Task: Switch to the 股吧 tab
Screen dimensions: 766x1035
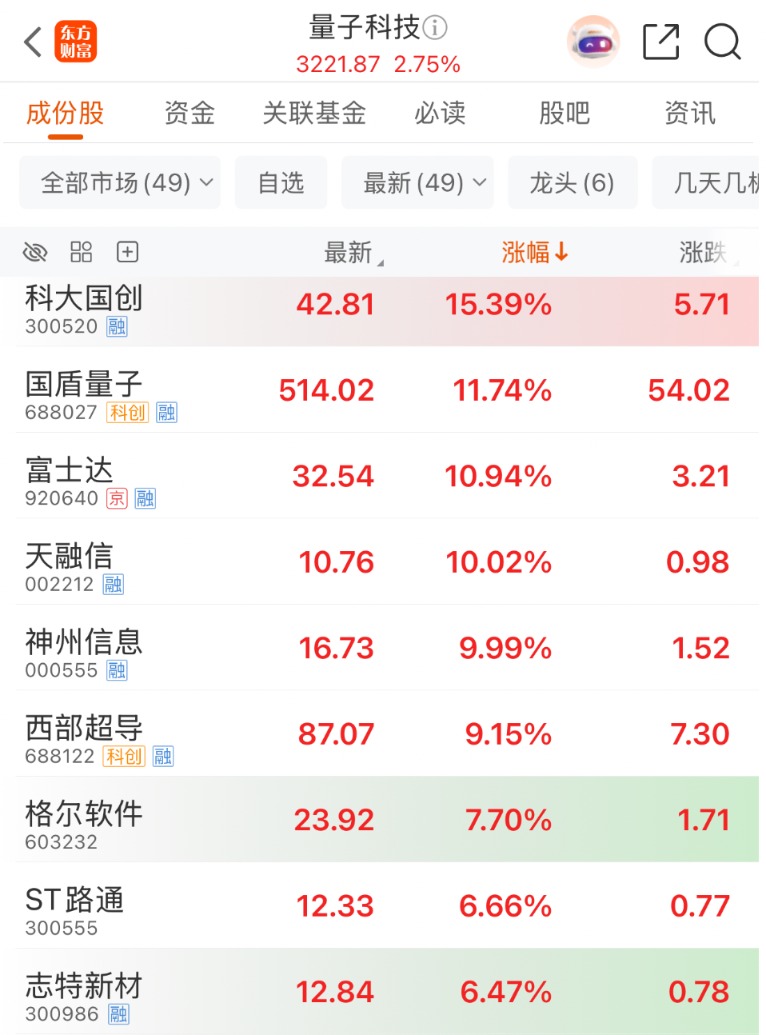Action: pyautogui.click(x=566, y=113)
